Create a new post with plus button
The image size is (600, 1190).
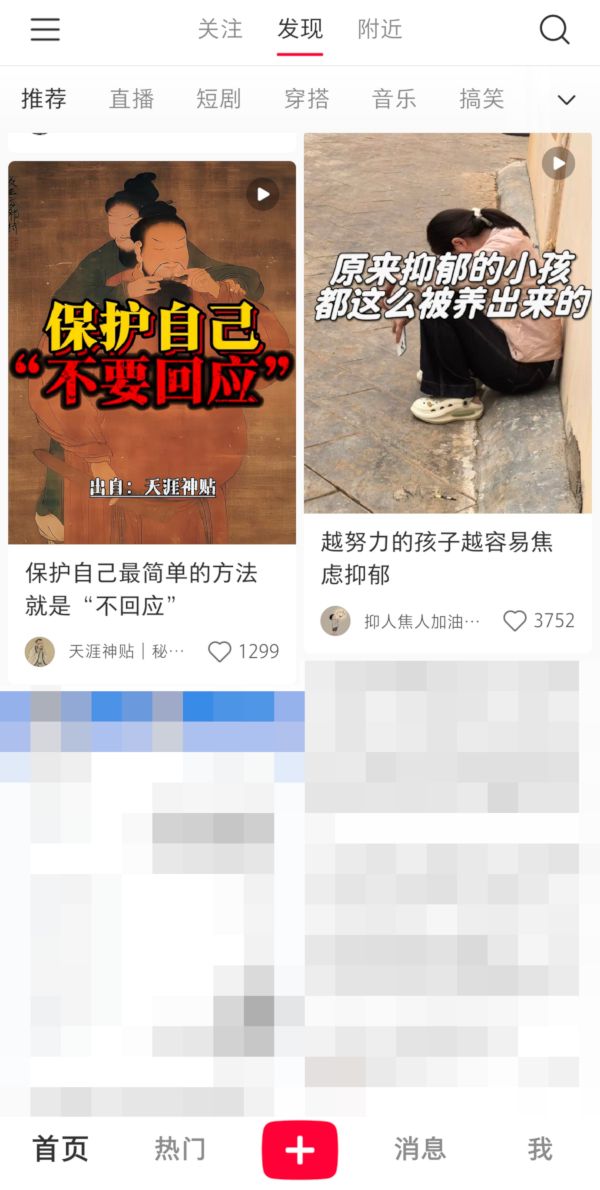pyautogui.click(x=300, y=1150)
